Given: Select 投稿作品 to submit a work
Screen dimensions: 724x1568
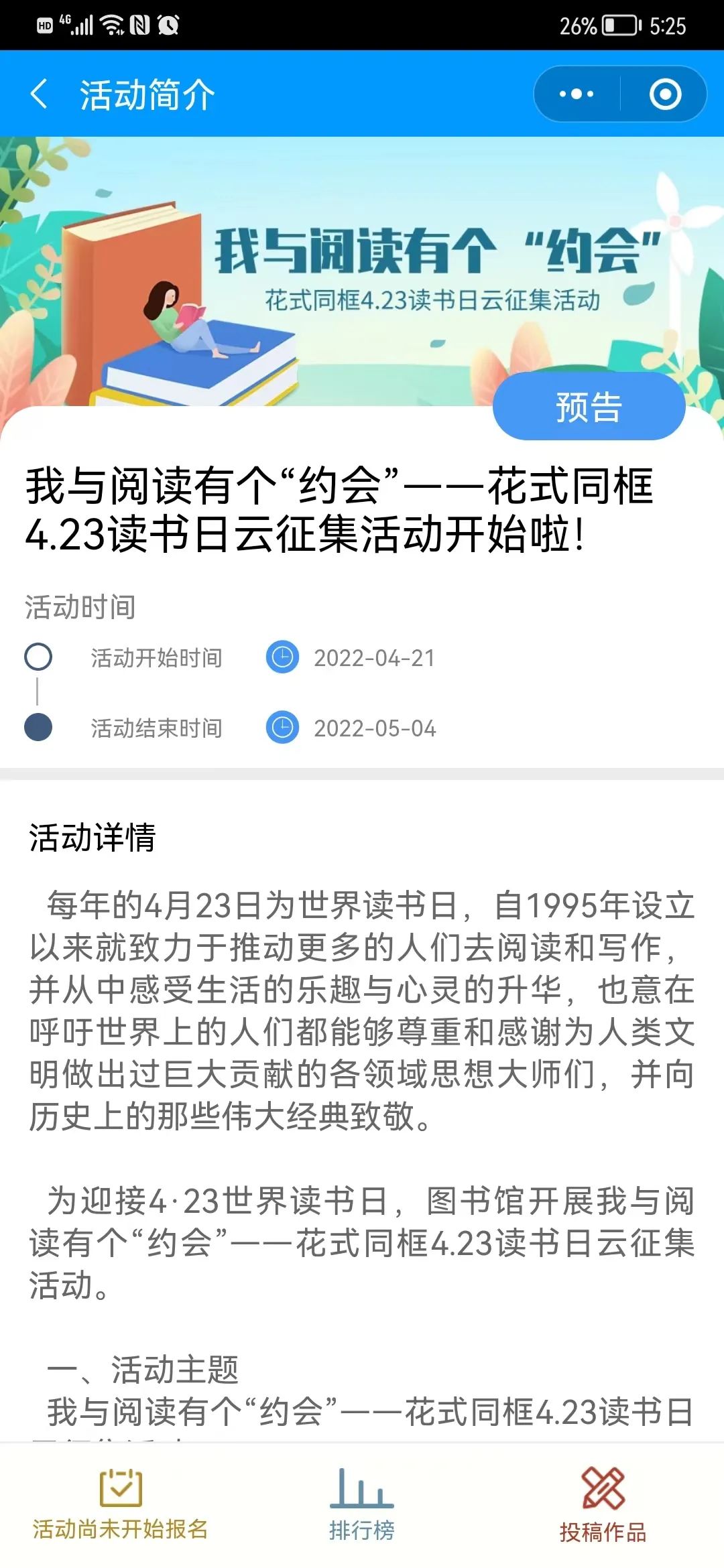Looking at the screenshot, I should (603, 1504).
